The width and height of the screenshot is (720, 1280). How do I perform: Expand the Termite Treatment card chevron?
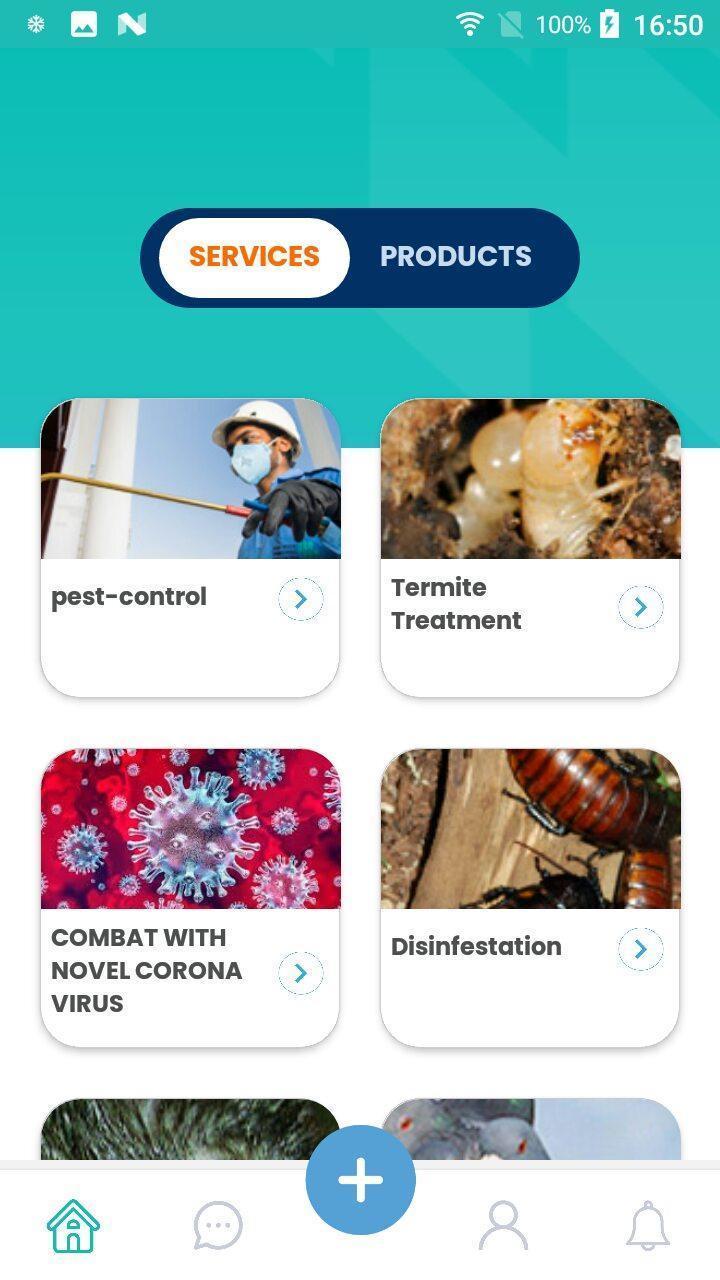640,606
